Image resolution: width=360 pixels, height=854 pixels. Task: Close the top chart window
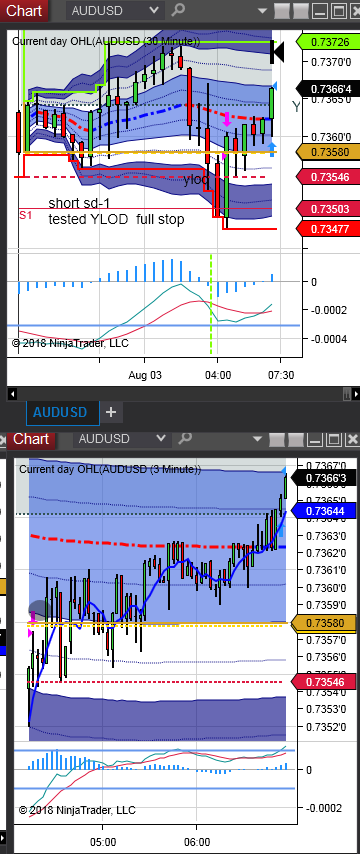click(353, 11)
